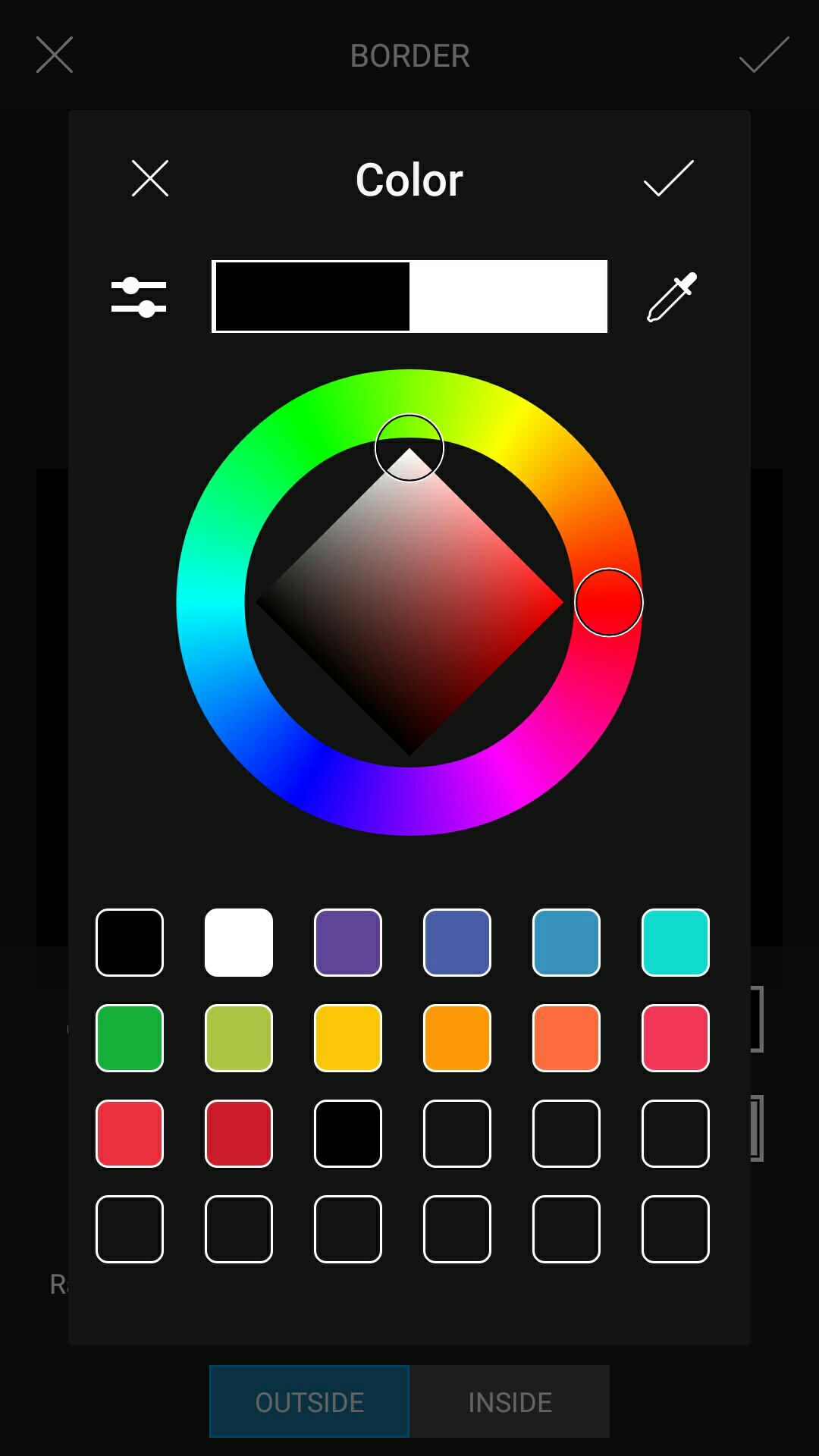Pick the turquoise color swatch
The height and width of the screenshot is (1456, 819).
675,942
